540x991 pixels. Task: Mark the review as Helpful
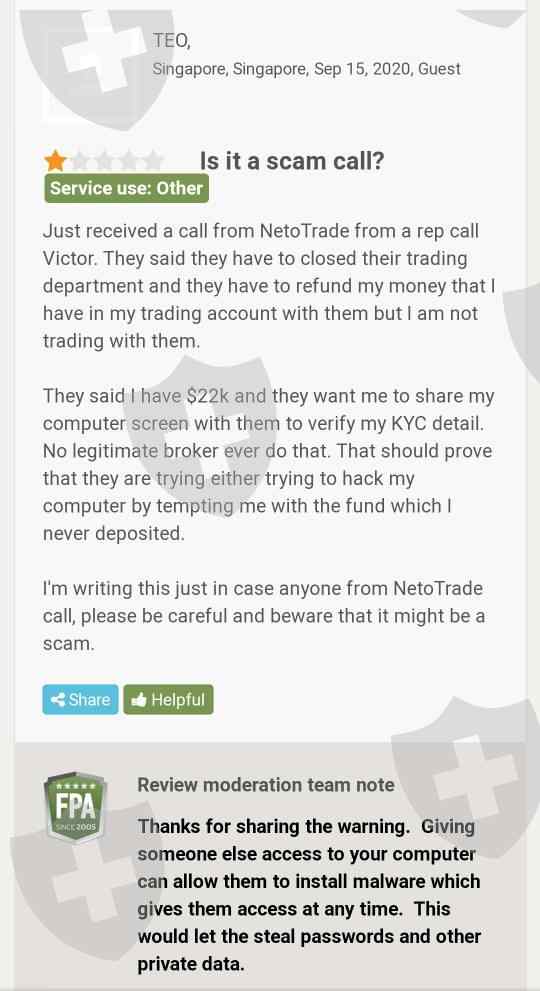tap(168, 699)
